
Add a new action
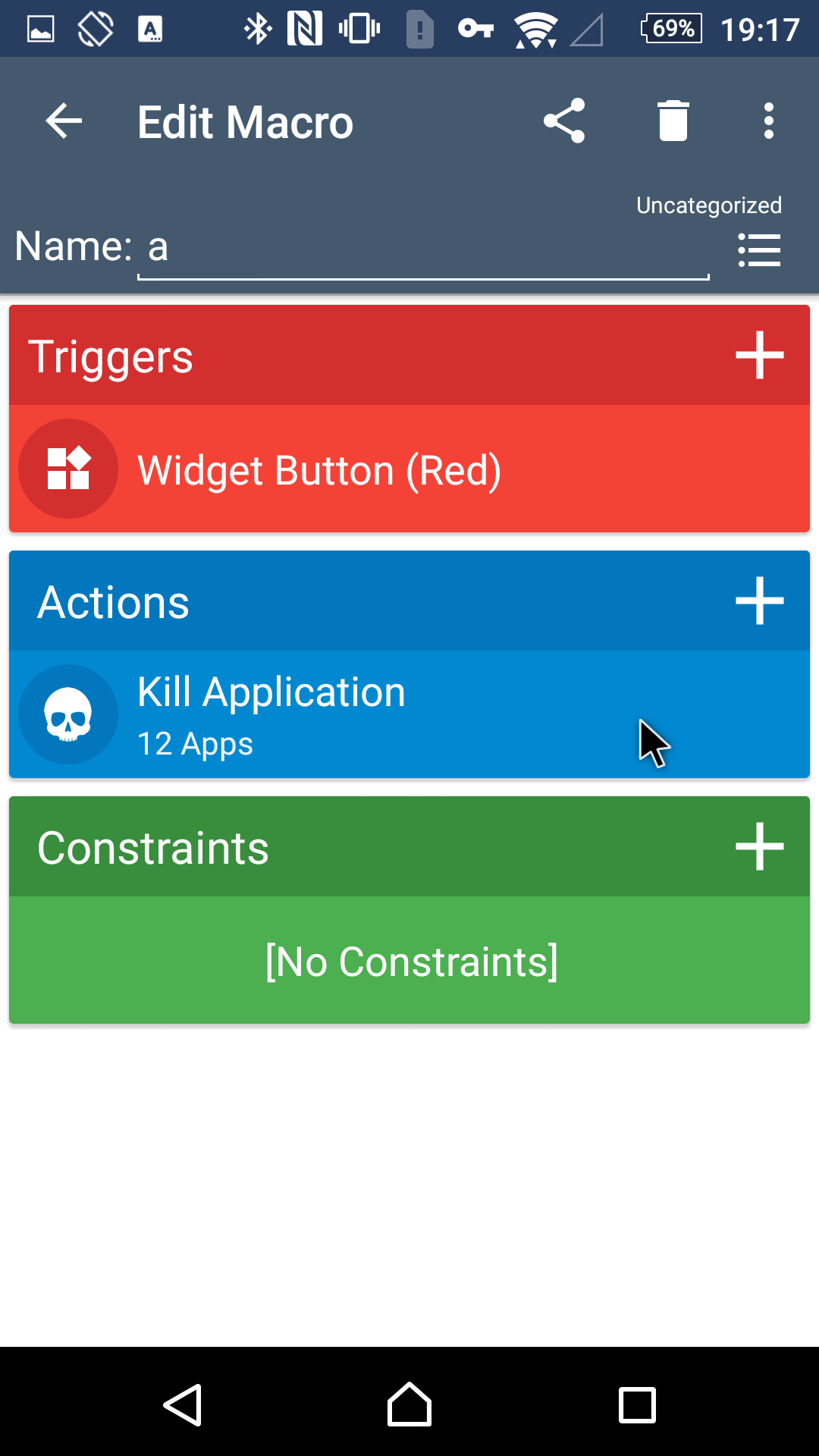[x=759, y=601]
